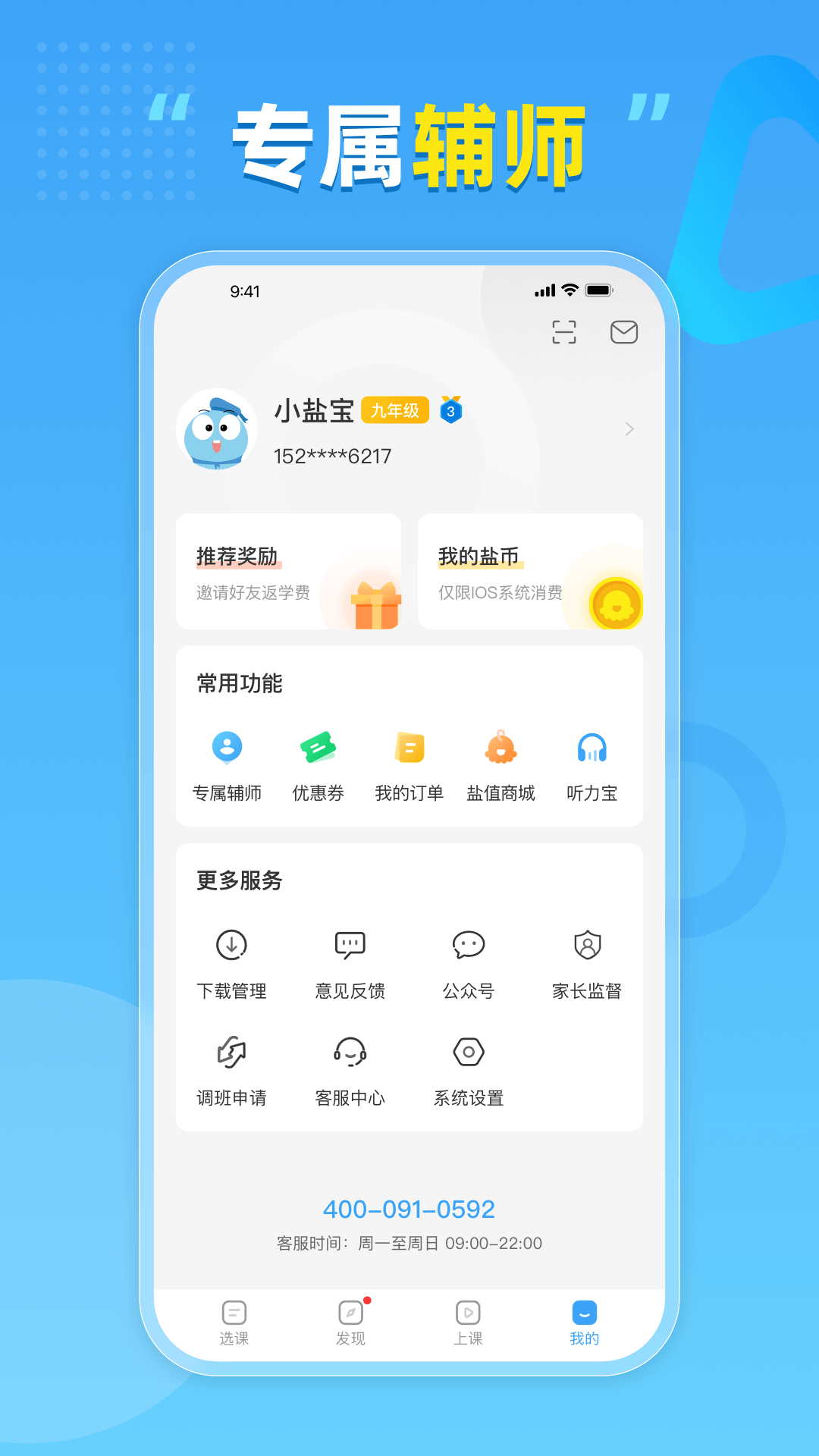Select 调班申请 class change request

(x=231, y=1069)
